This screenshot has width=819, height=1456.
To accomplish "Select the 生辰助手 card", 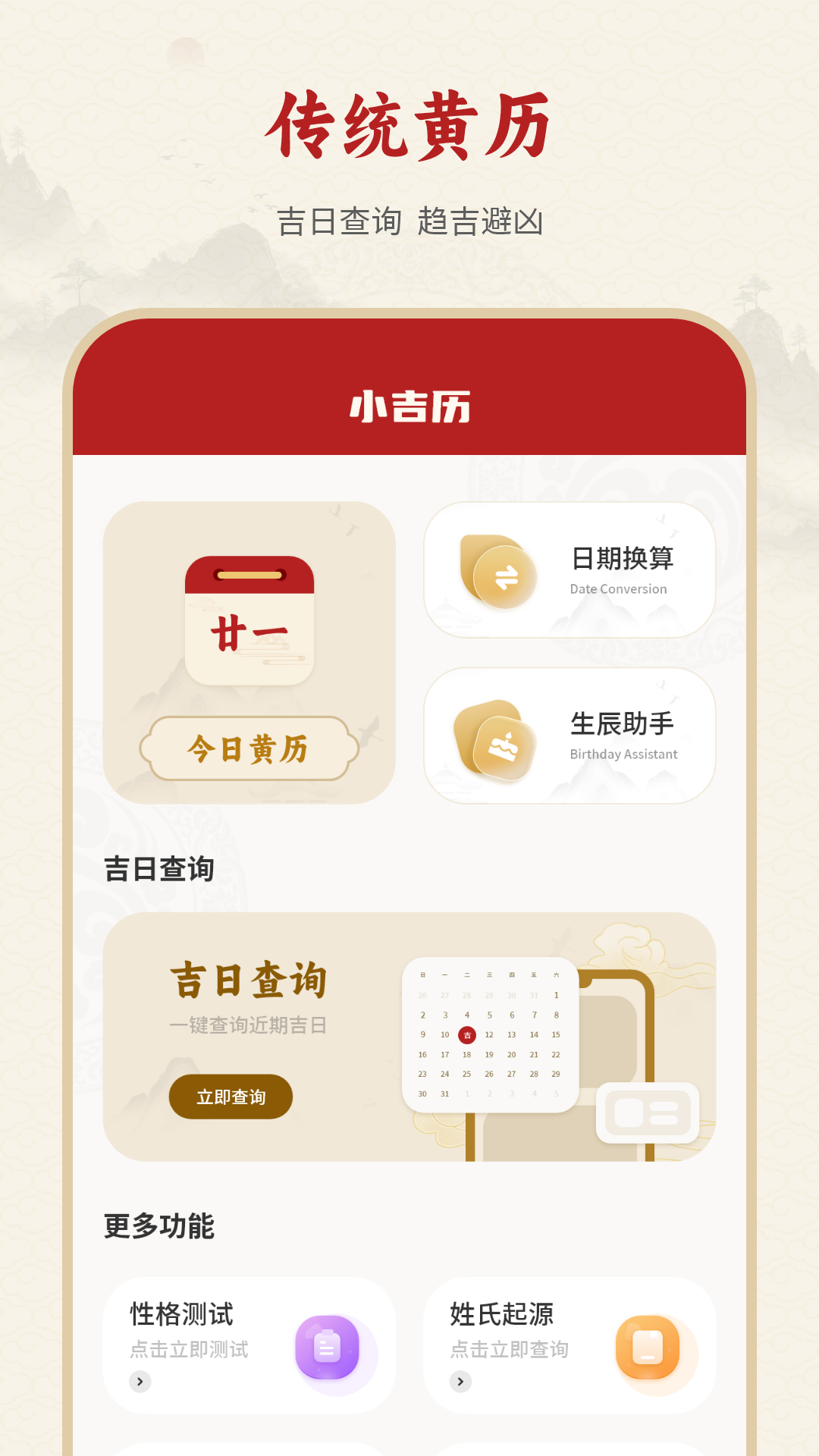I will [x=569, y=733].
